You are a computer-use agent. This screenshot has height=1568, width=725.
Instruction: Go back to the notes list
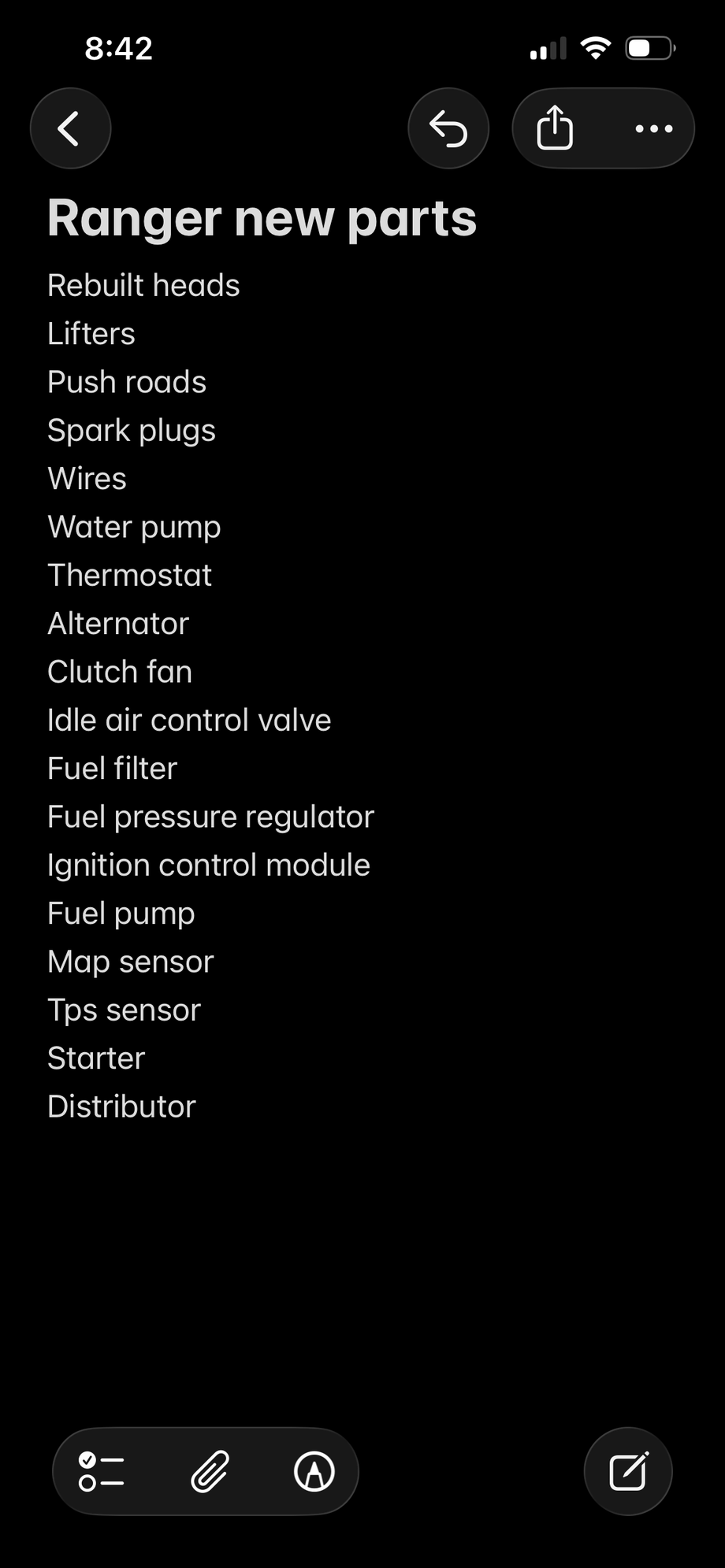coord(70,128)
